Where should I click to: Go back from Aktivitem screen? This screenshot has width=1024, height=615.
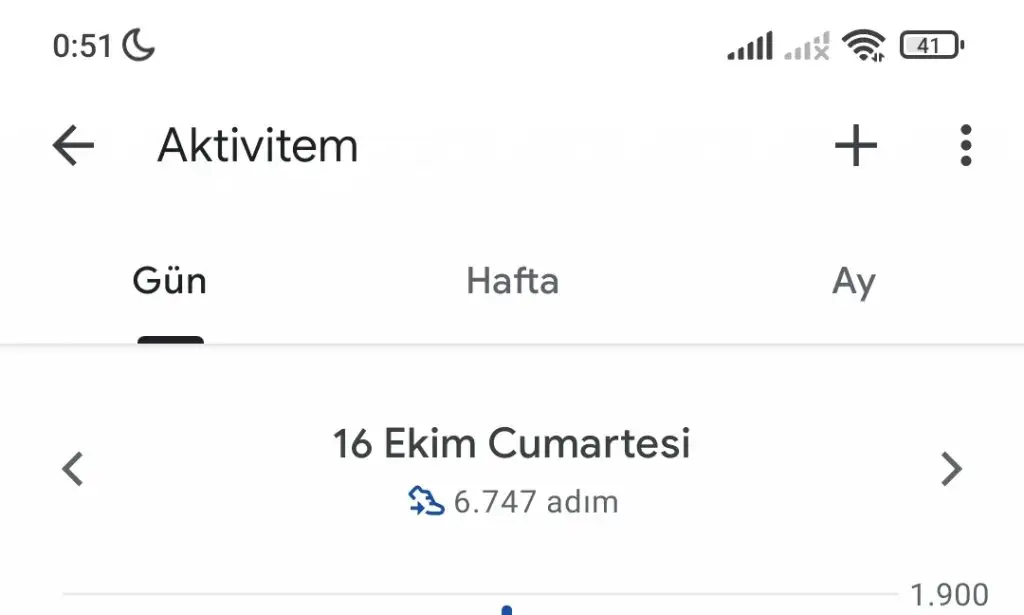(73, 147)
